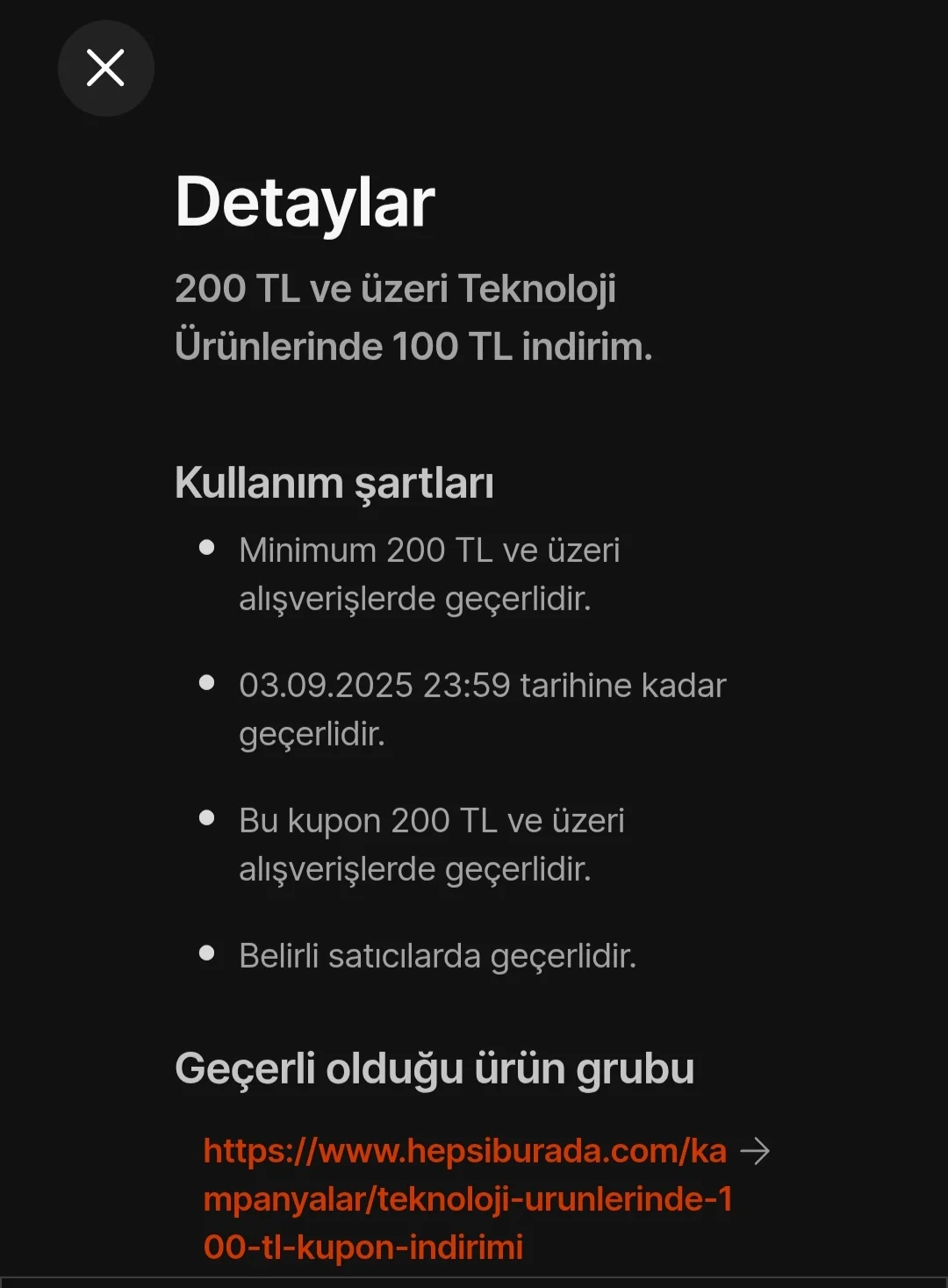Open the hepsiburada teknoloji kupon campaign link
This screenshot has width=948, height=1288.
[x=467, y=1198]
